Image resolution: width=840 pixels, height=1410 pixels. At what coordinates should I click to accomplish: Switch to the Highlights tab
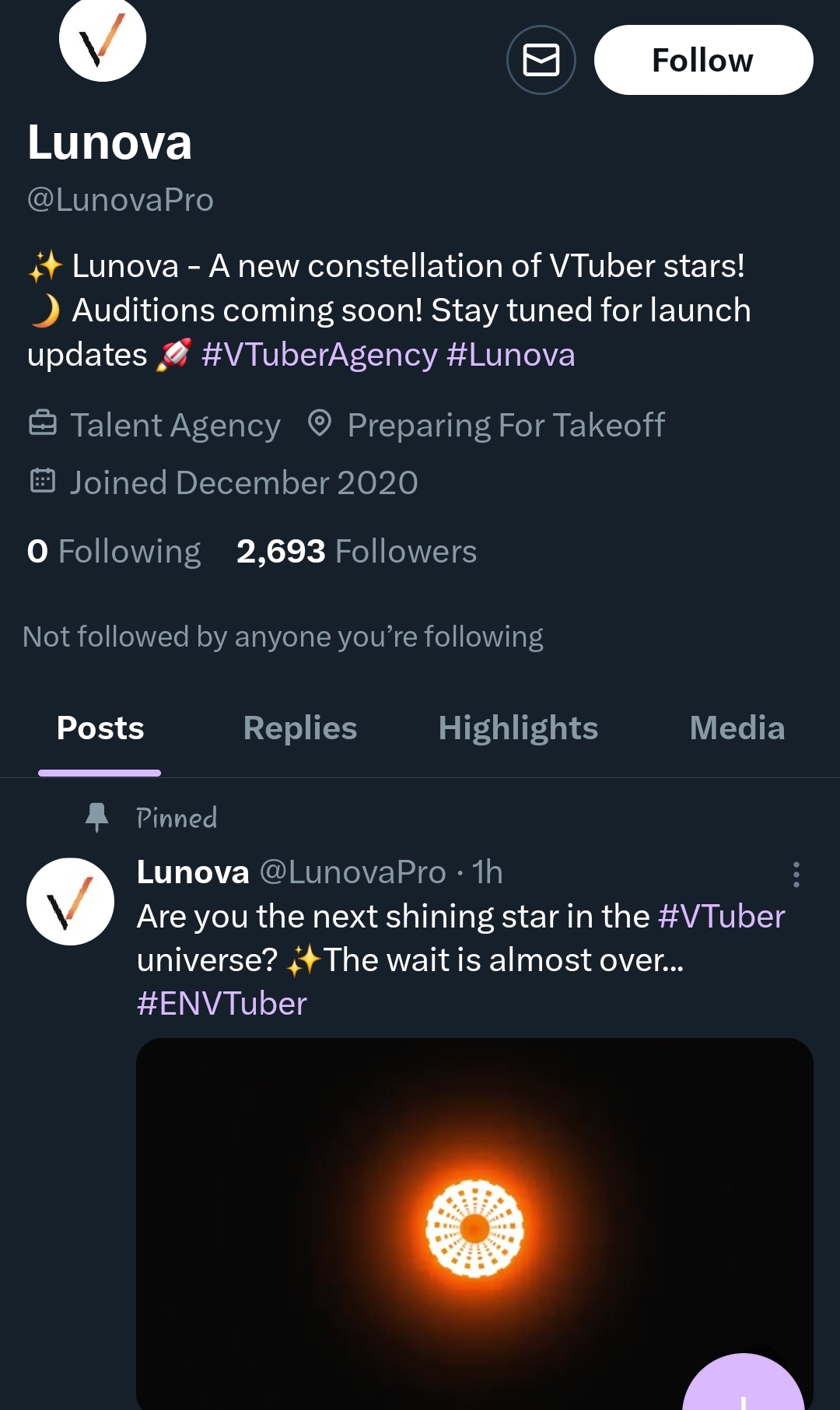coord(518,728)
